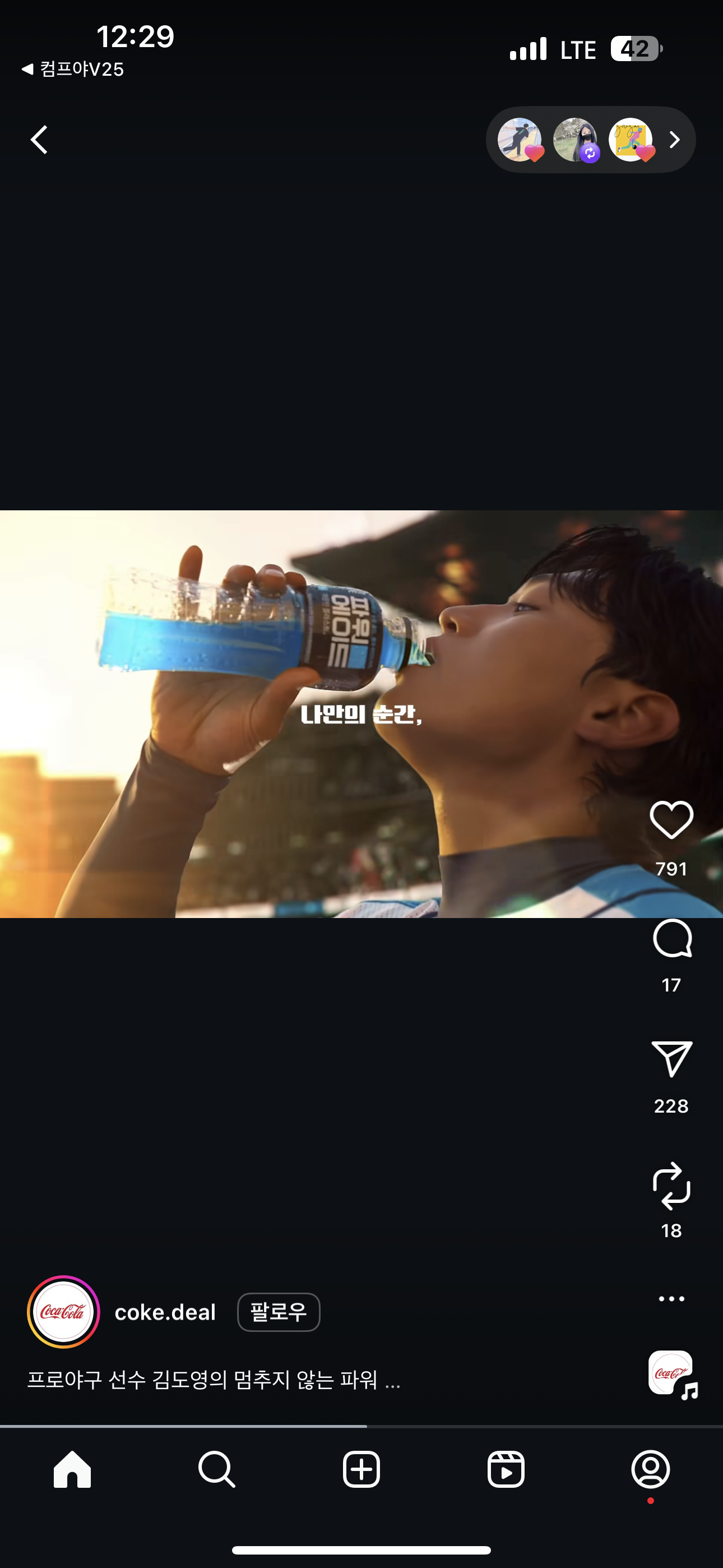
Task: Open the friends' activity avatars bubble
Action: tap(589, 140)
